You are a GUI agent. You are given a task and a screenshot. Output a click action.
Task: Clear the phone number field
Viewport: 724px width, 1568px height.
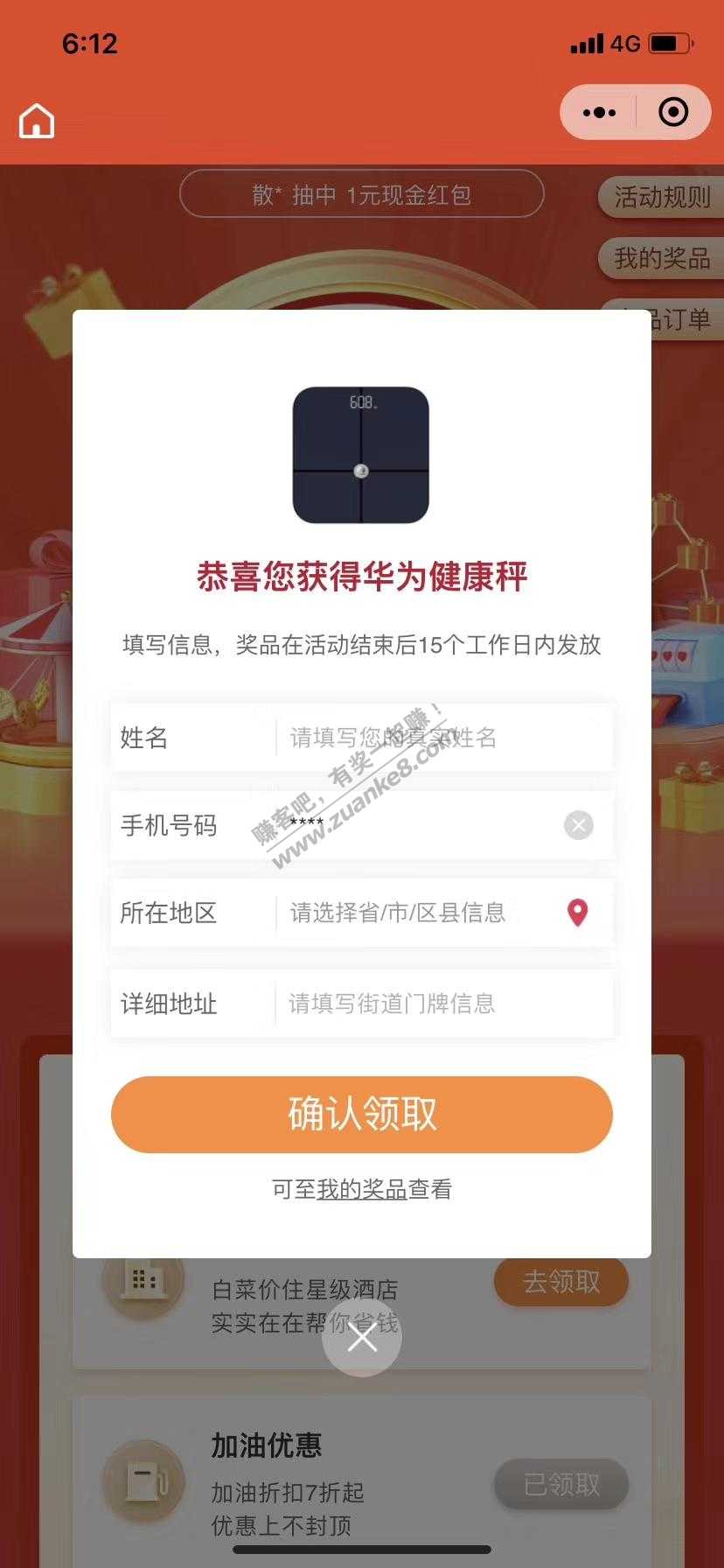[578, 825]
